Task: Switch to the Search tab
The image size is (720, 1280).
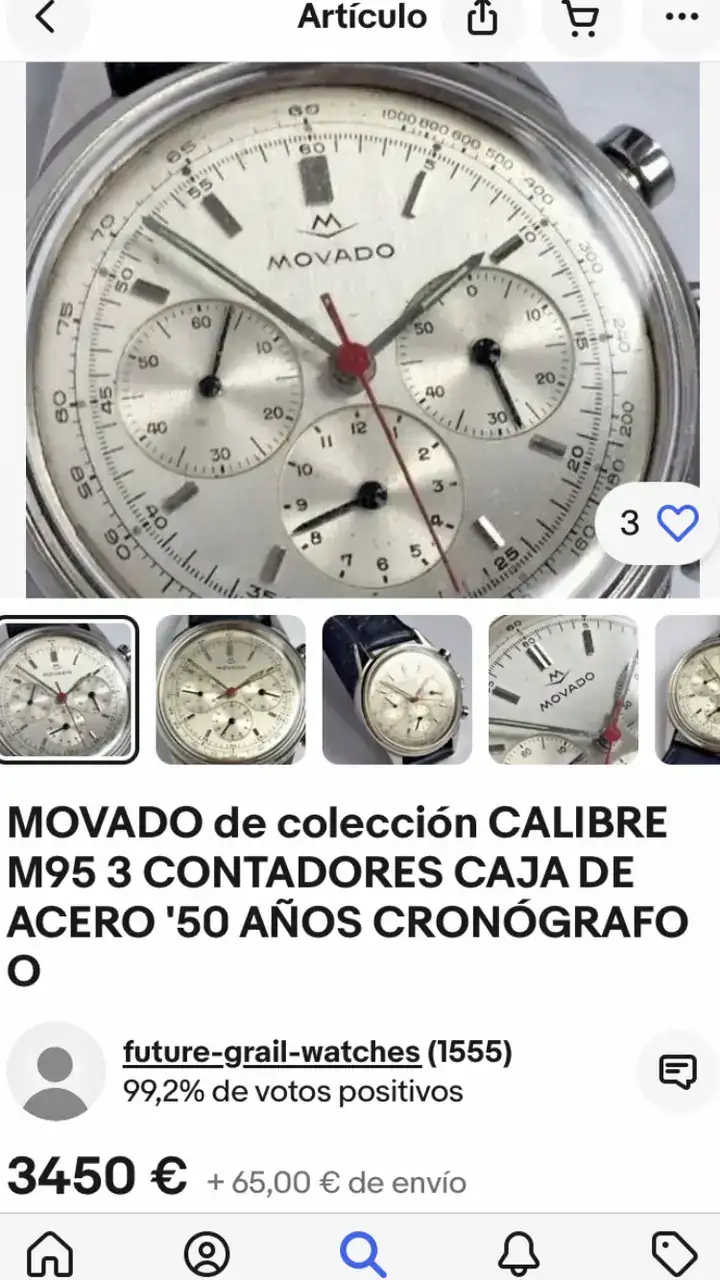Action: [x=362, y=1252]
